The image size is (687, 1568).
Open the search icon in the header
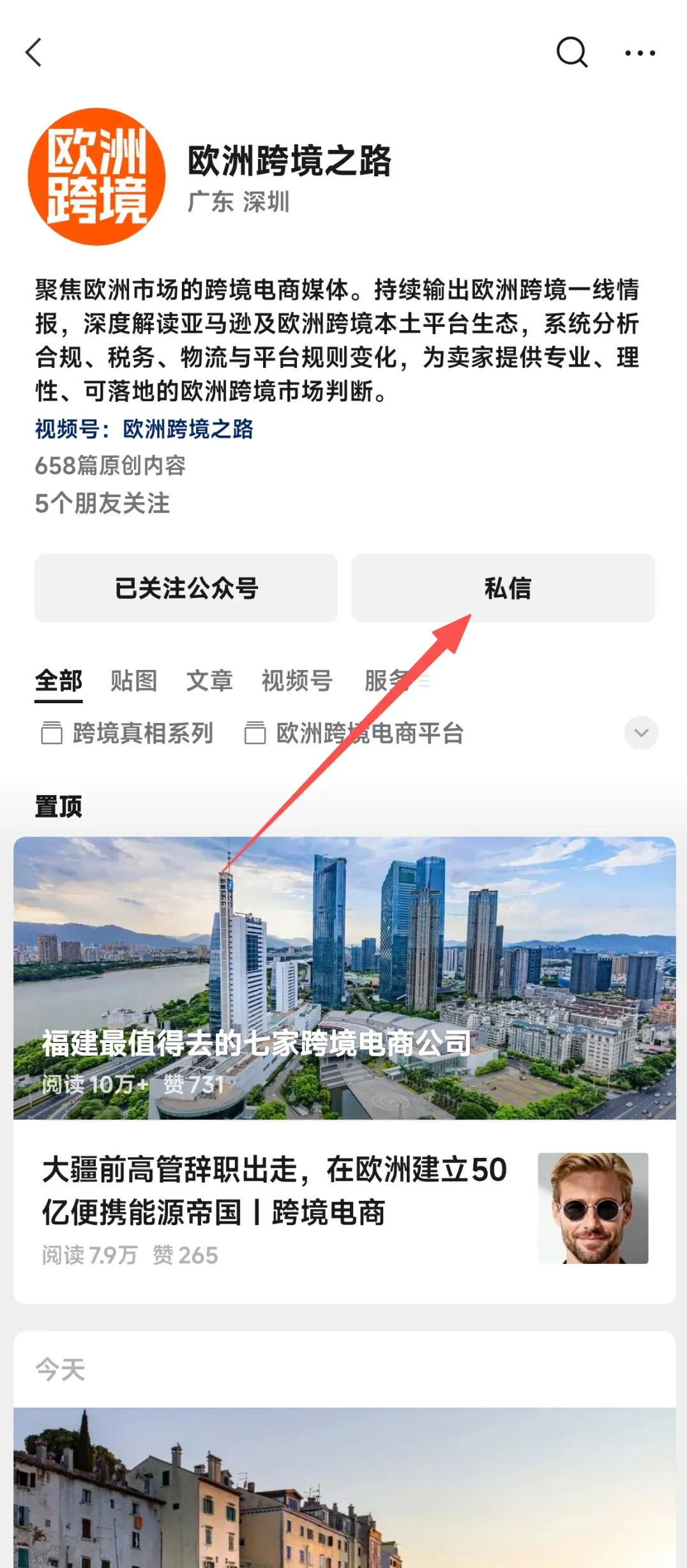pyautogui.click(x=571, y=52)
